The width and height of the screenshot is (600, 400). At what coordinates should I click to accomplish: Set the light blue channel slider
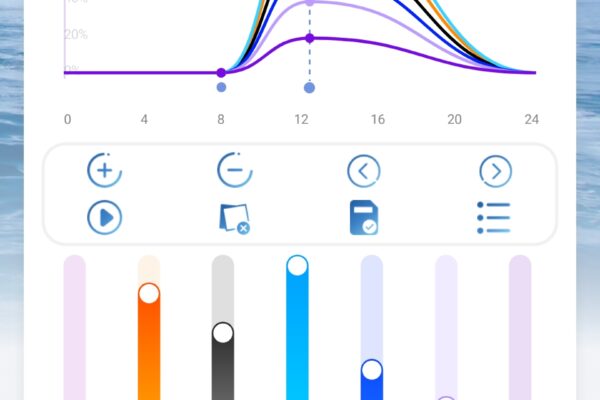coord(297,266)
